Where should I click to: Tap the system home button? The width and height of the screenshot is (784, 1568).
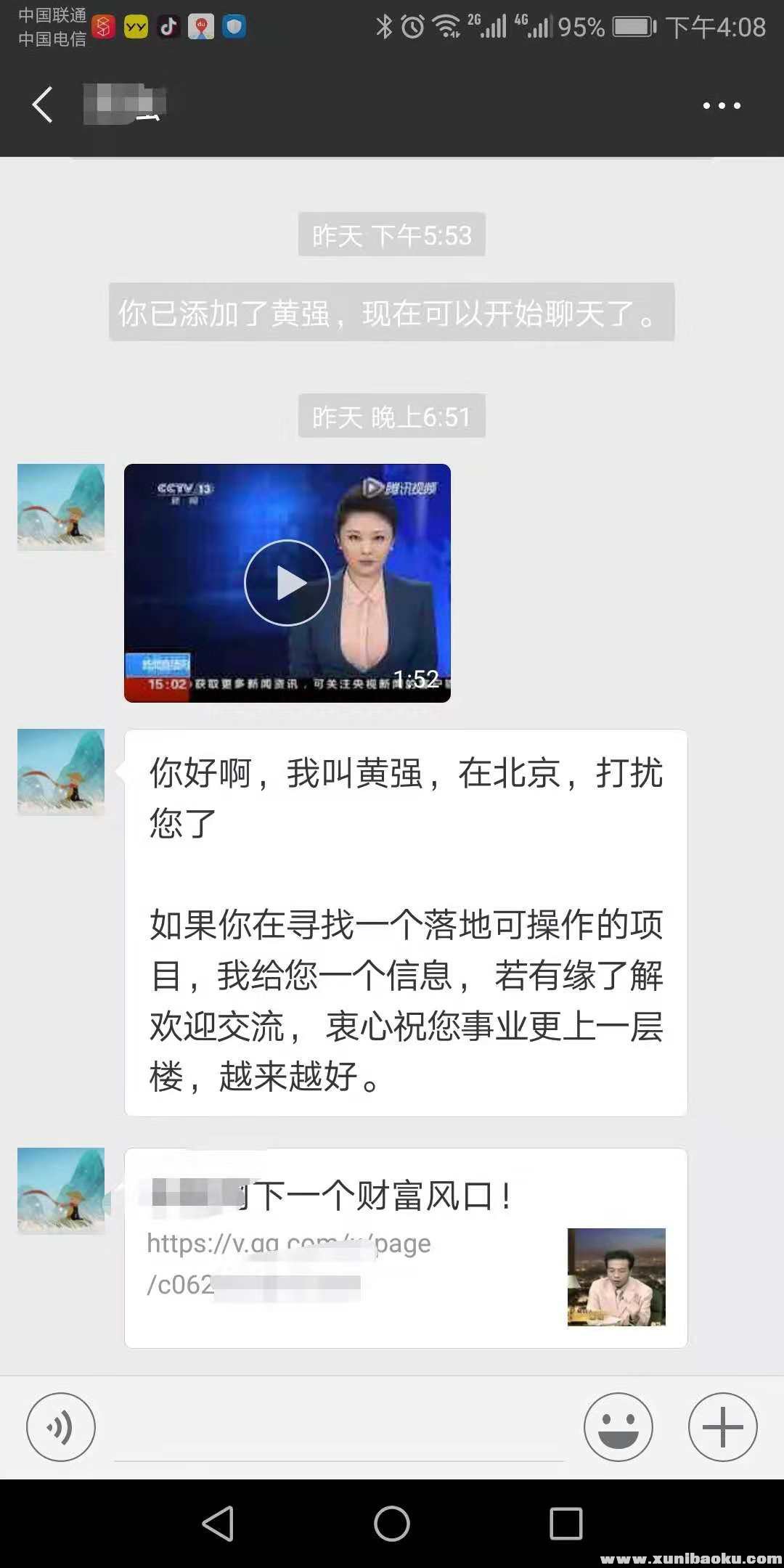392,1523
